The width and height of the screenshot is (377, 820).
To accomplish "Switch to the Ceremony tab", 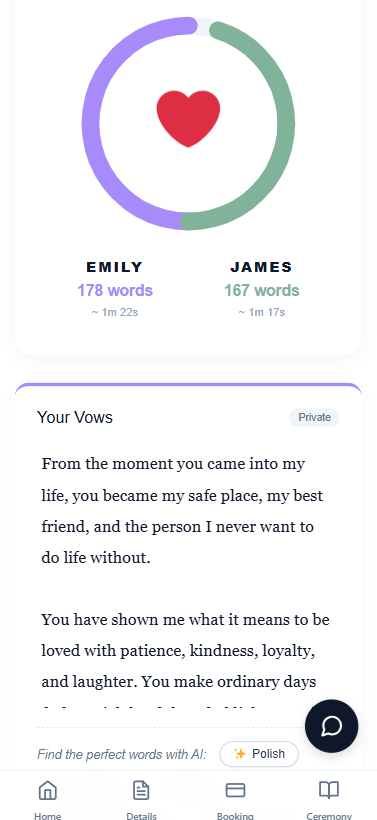I will click(x=329, y=798).
